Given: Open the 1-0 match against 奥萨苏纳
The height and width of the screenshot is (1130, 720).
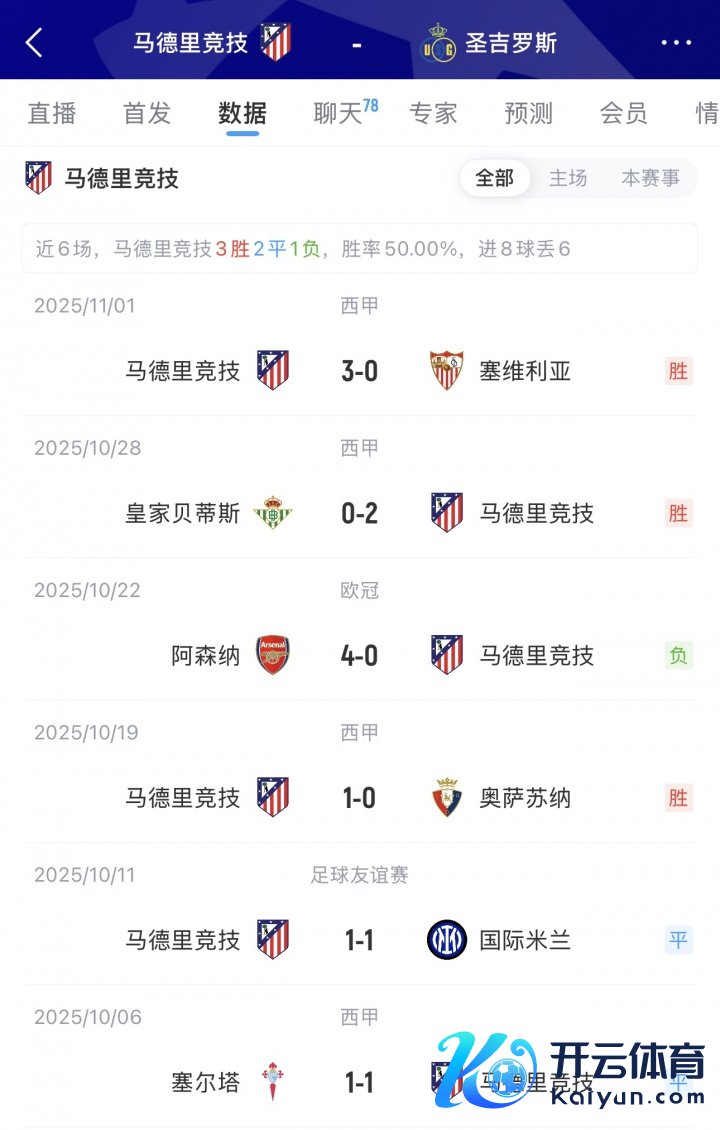Looking at the screenshot, I should pos(359,798).
